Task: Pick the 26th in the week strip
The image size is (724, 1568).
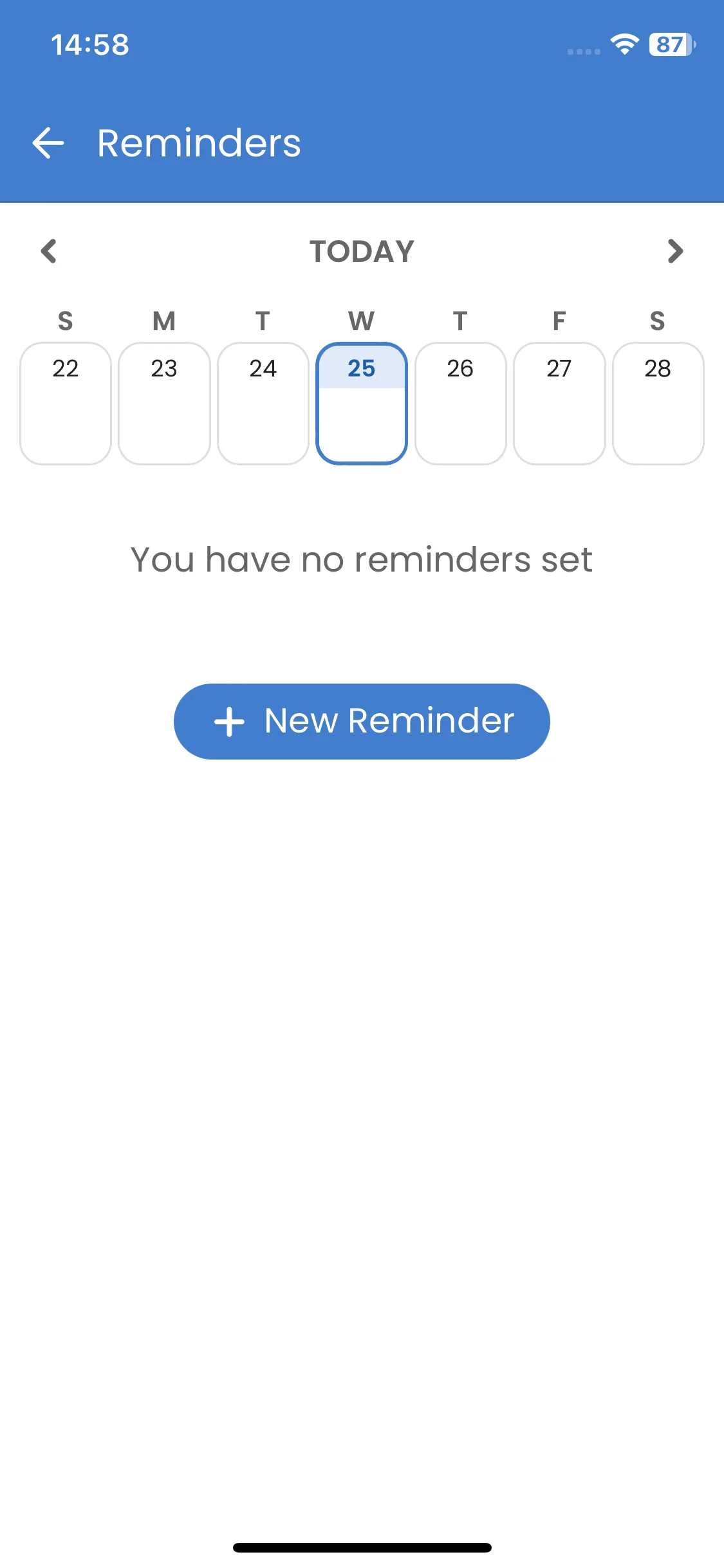Action: 460,403
